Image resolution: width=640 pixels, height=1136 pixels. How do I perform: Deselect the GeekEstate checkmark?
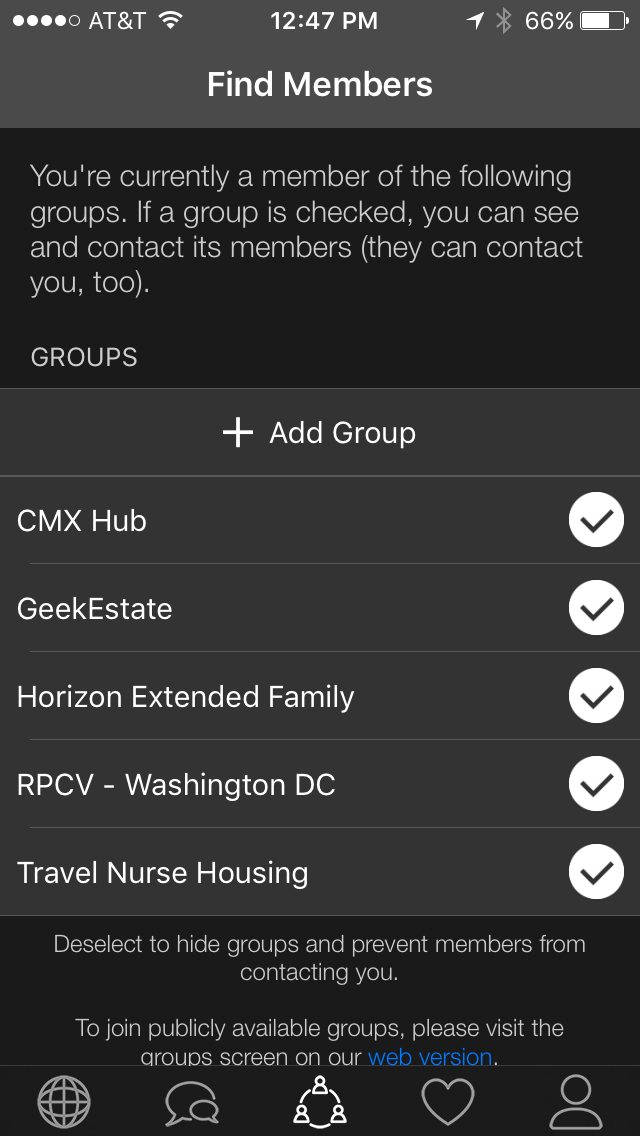(x=596, y=608)
